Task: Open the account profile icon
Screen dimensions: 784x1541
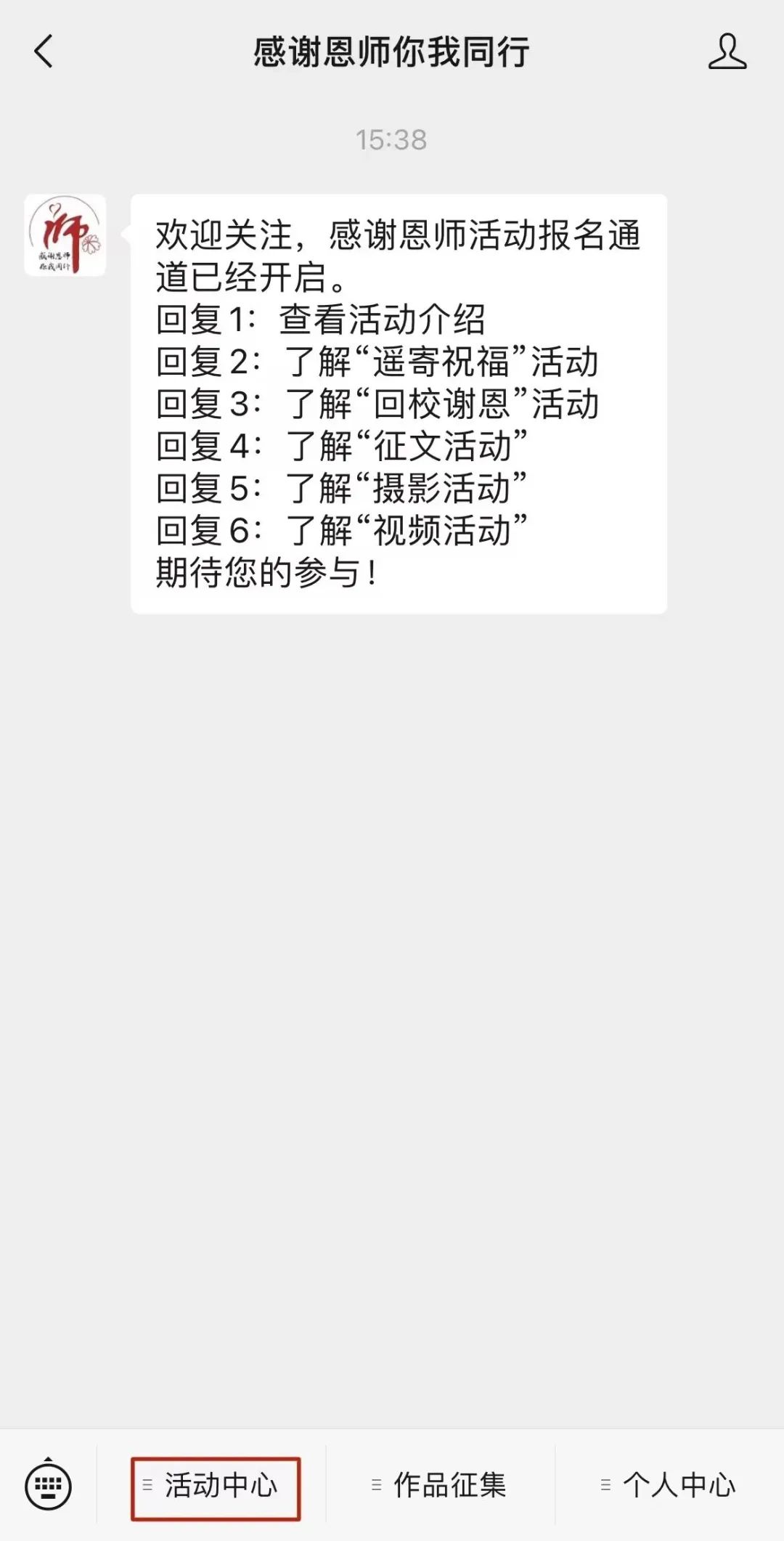Action: (727, 52)
